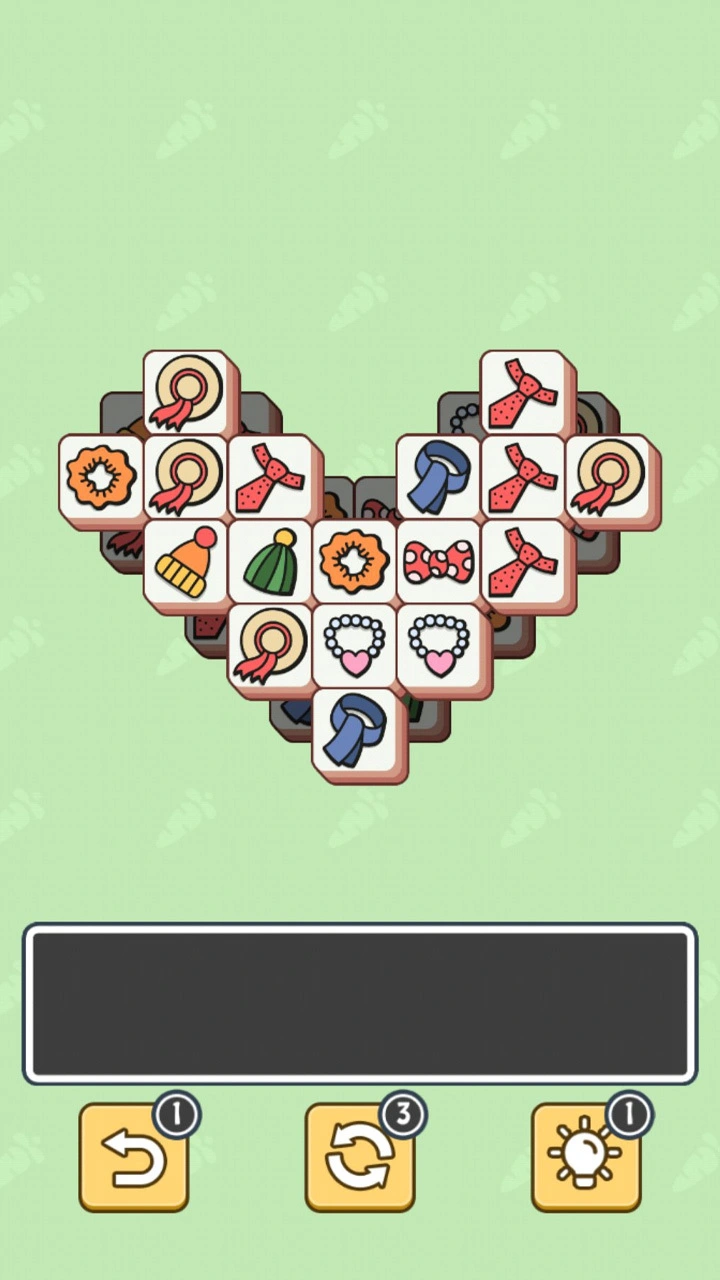Undo the last move
The width and height of the screenshot is (720, 1280).
tap(134, 1157)
